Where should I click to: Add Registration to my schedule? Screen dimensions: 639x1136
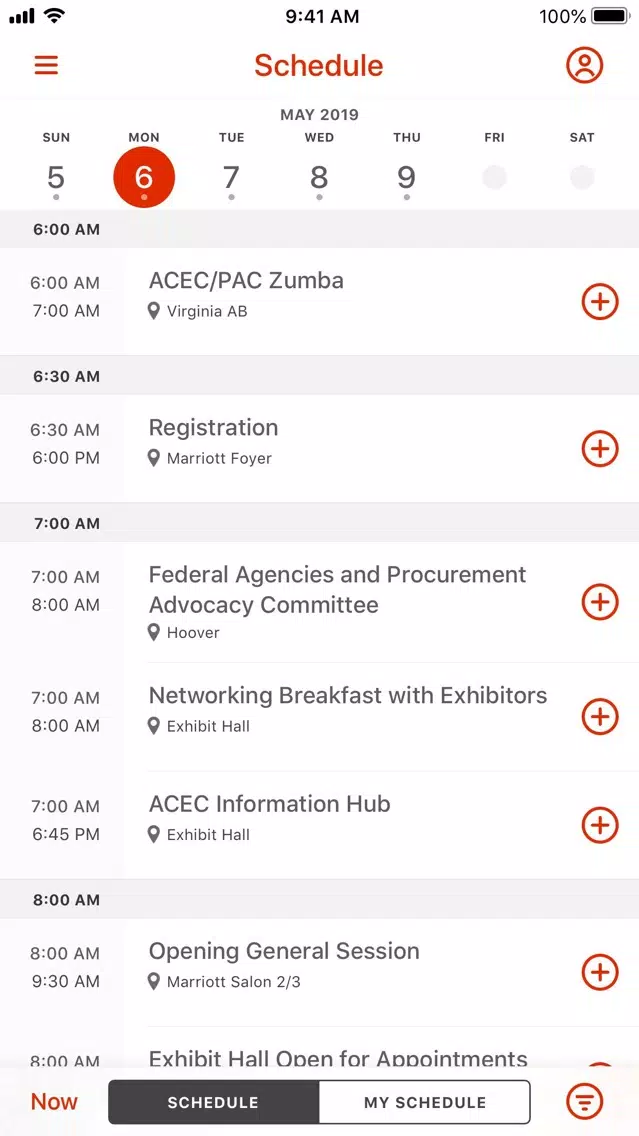click(600, 448)
